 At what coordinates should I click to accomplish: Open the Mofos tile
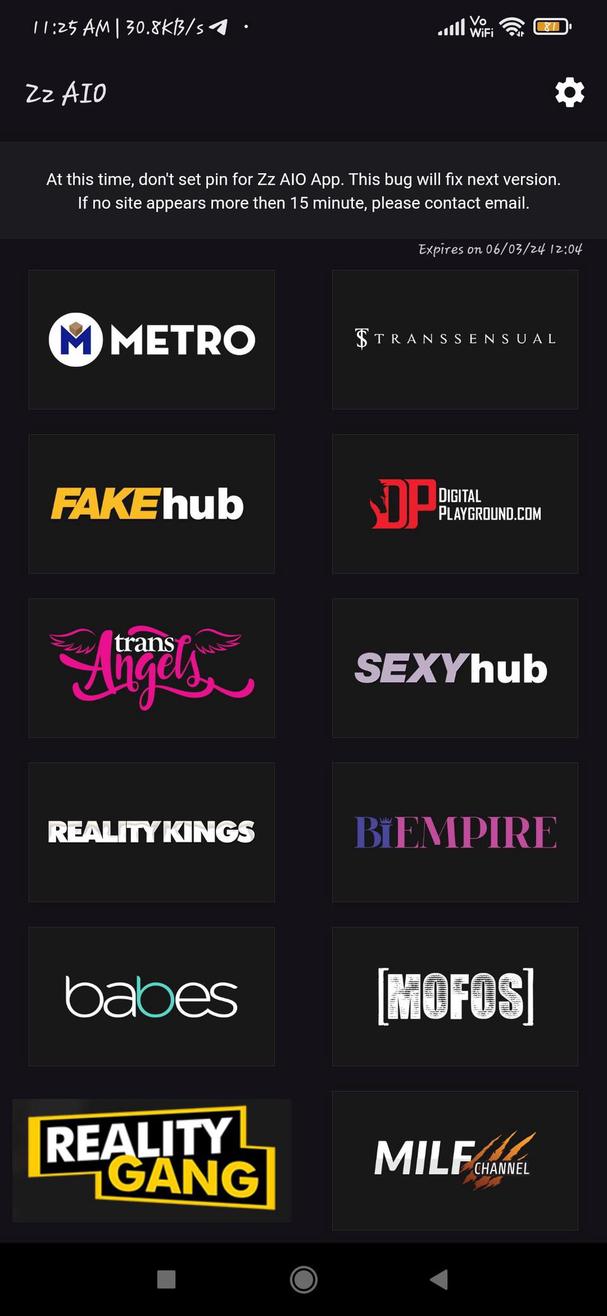tap(455, 995)
